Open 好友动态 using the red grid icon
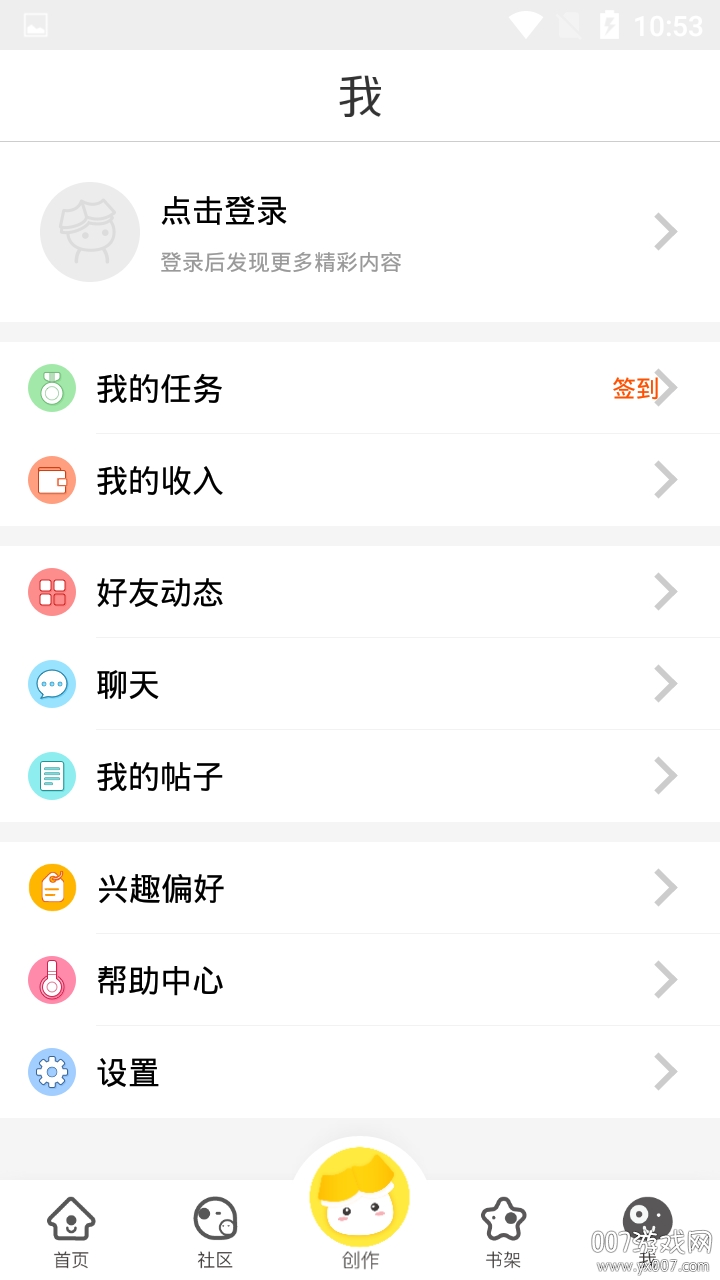720x1280 pixels. [x=52, y=592]
